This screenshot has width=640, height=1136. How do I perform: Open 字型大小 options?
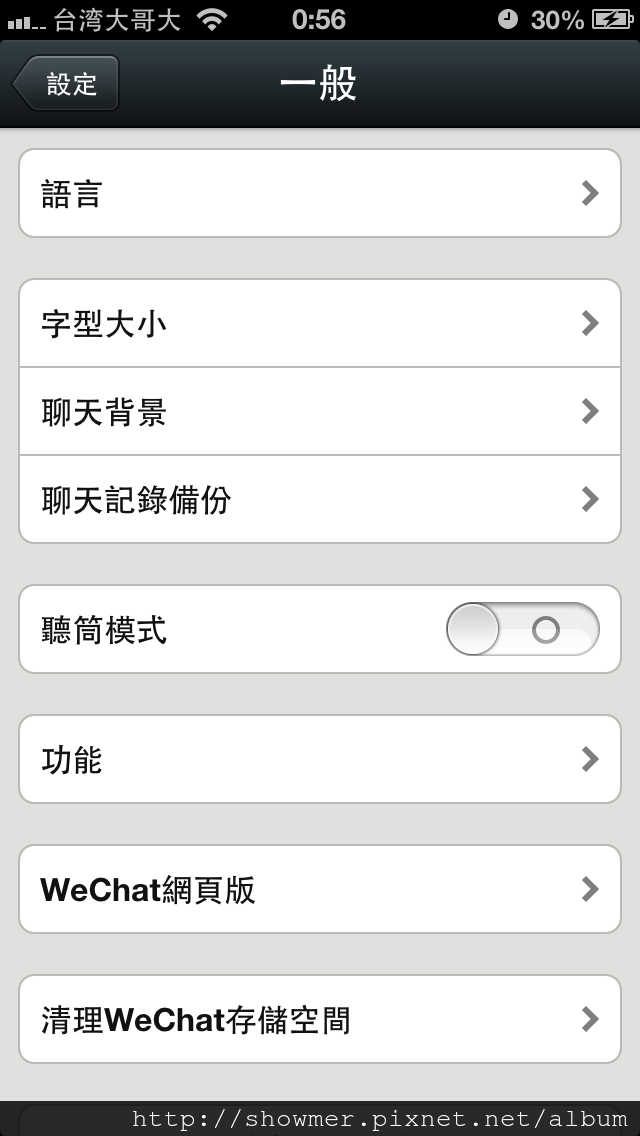320,323
